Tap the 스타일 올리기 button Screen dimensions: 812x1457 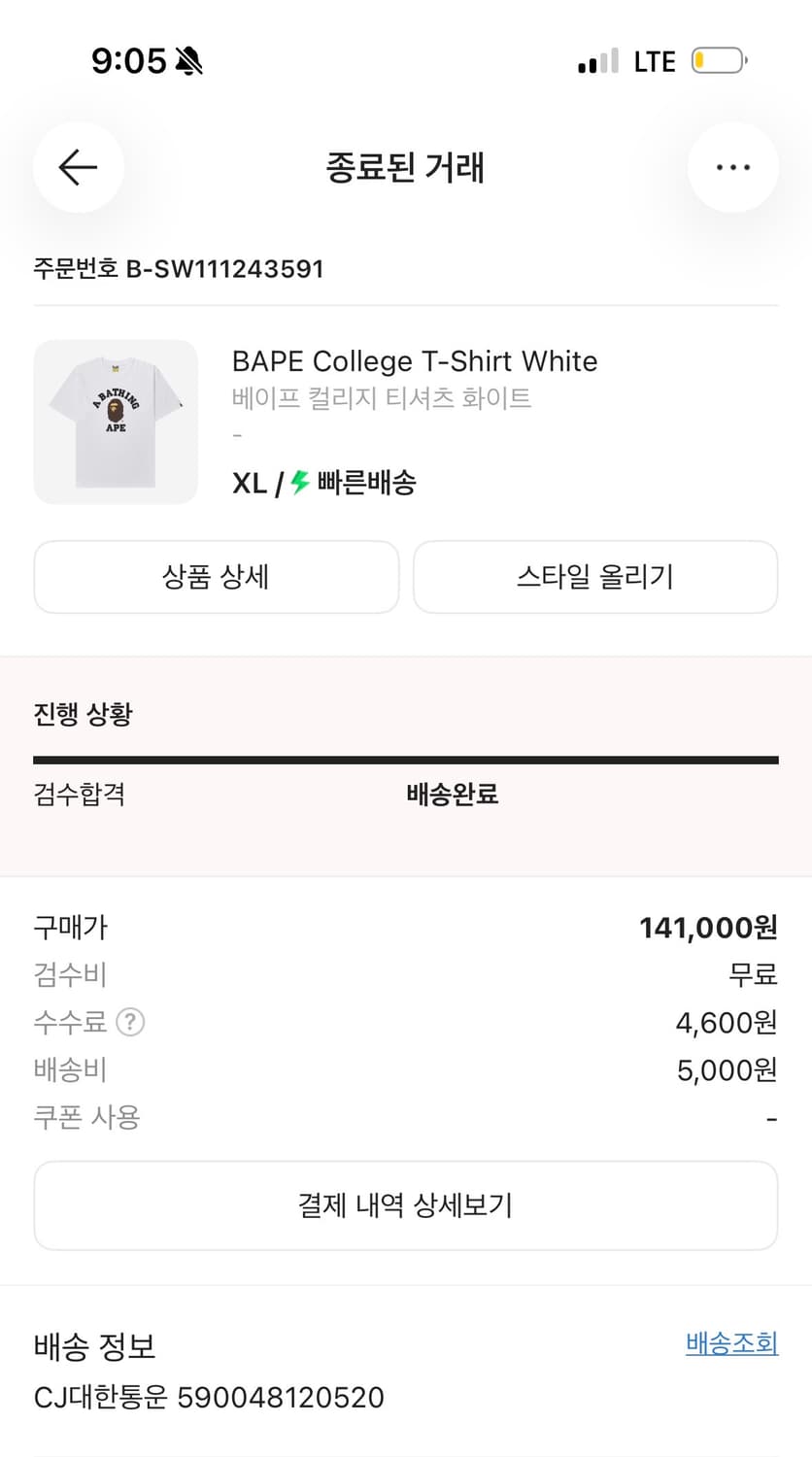pyautogui.click(x=595, y=577)
